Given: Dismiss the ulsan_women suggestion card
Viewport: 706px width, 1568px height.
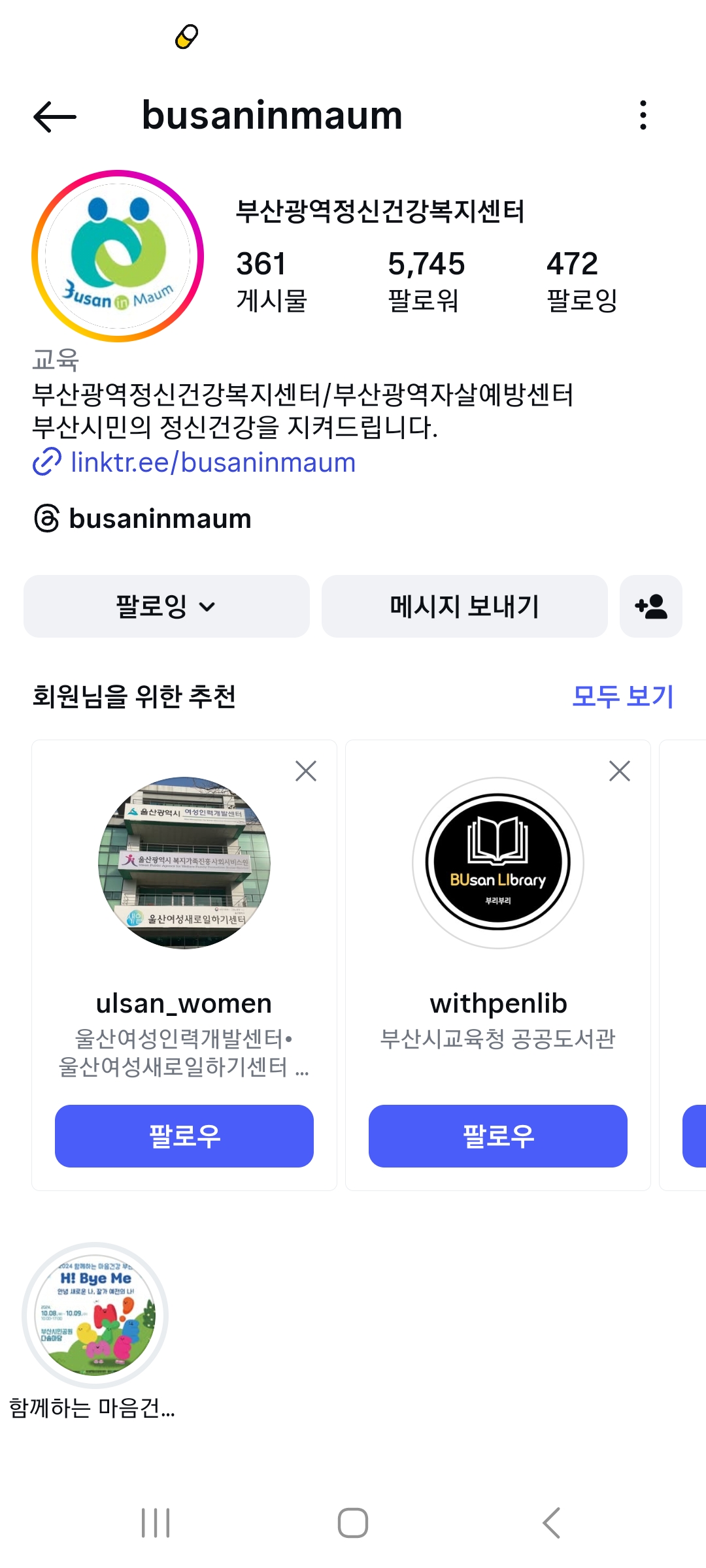Looking at the screenshot, I should click(305, 772).
